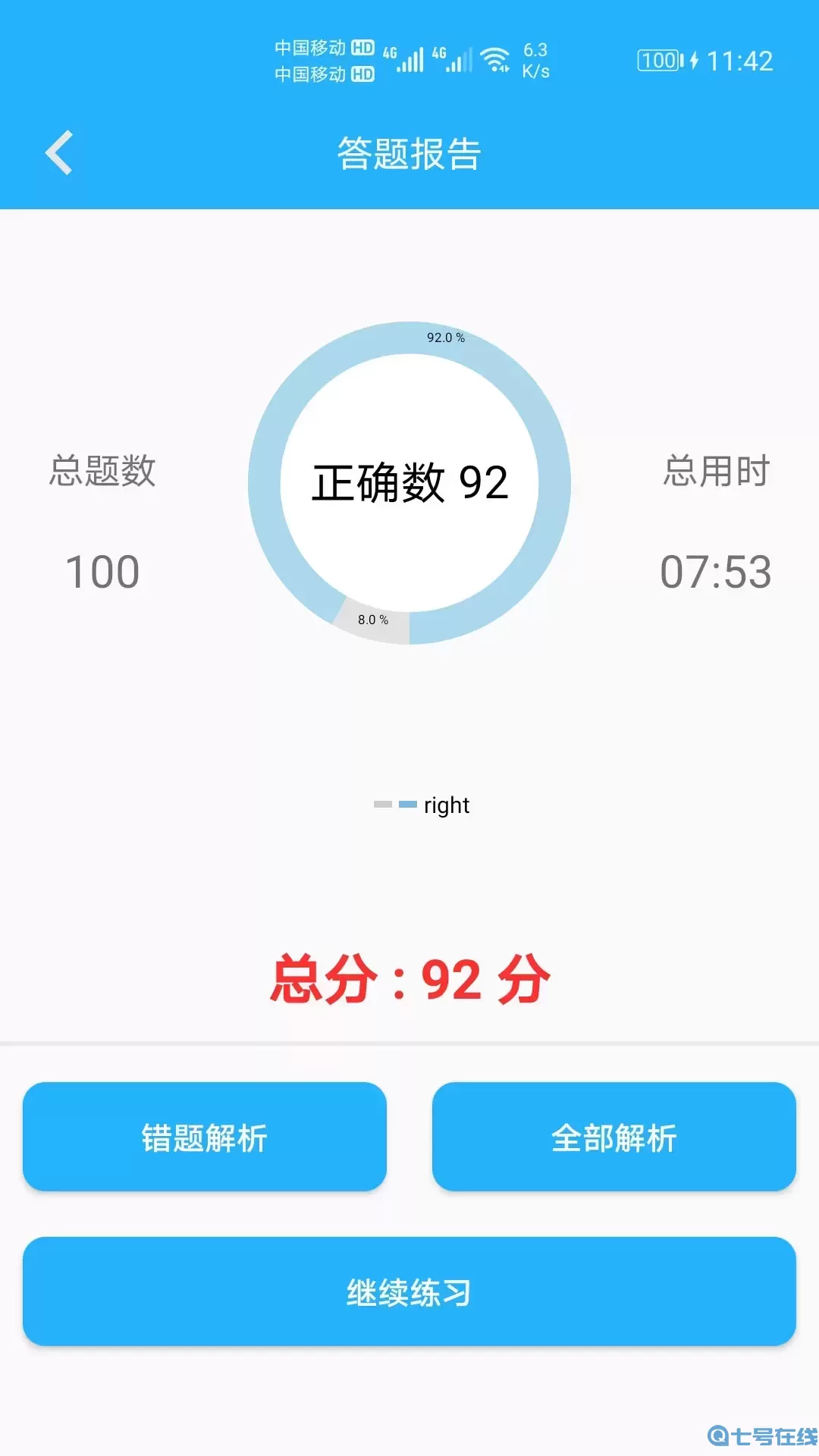Click the charging lightning icon
Image resolution: width=819 pixels, height=1456 pixels.
692,60
